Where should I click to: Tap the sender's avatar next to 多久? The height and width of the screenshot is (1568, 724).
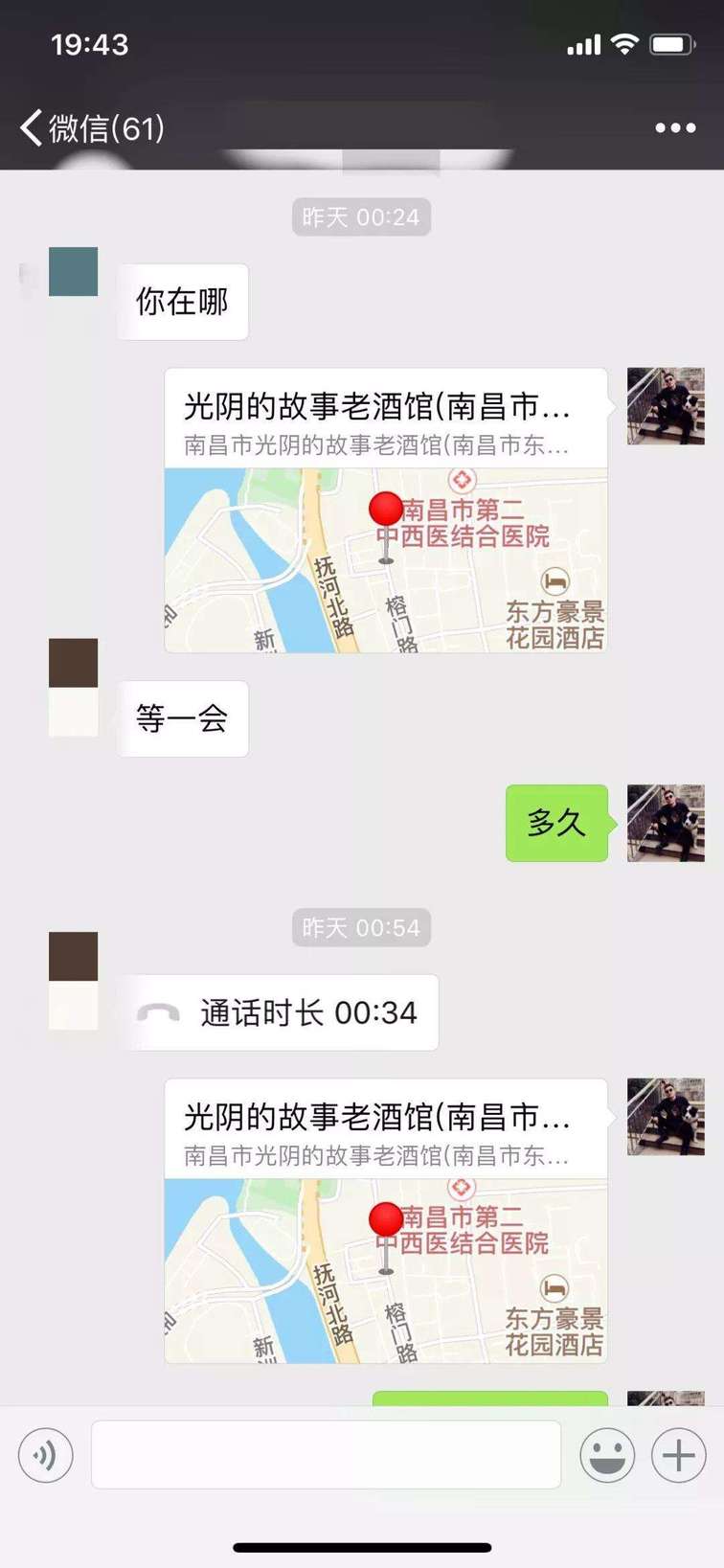pyautogui.click(x=666, y=822)
